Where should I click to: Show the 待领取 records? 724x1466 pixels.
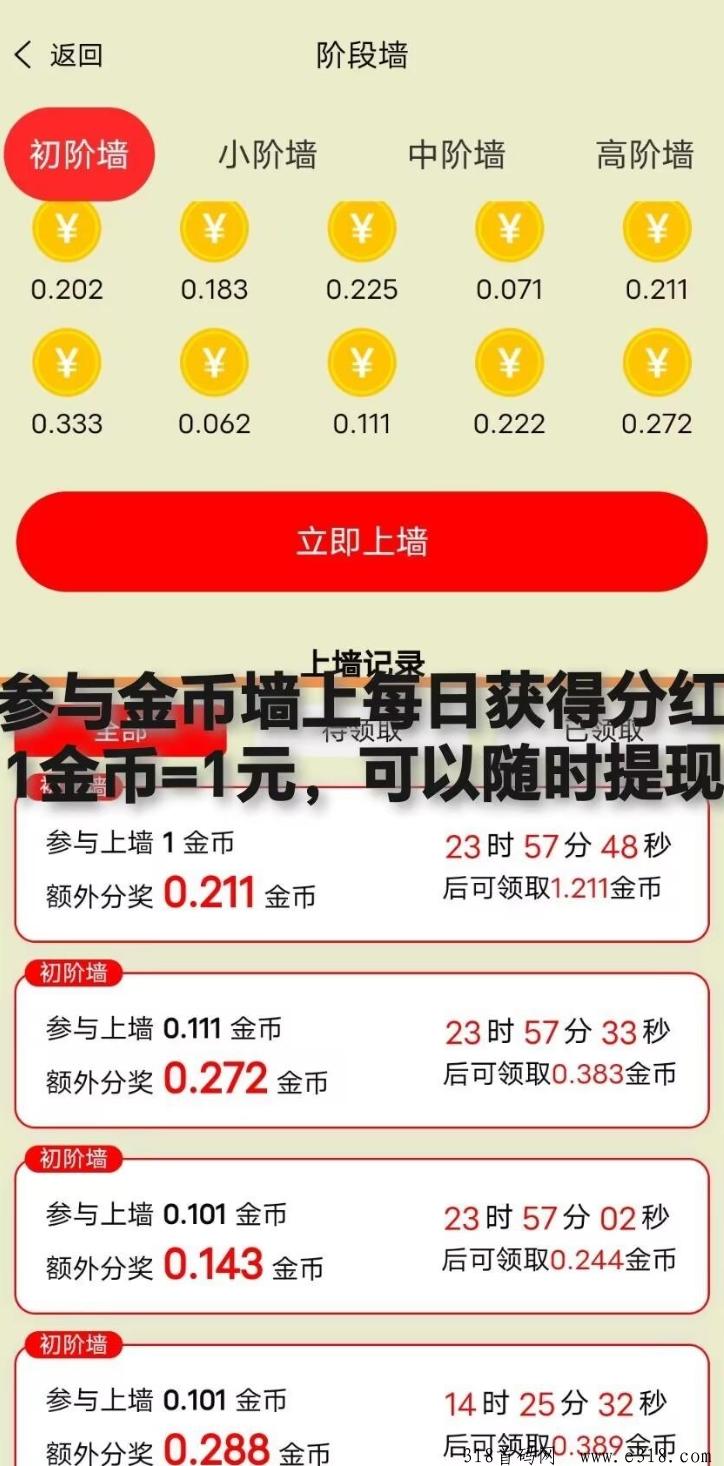point(361,730)
